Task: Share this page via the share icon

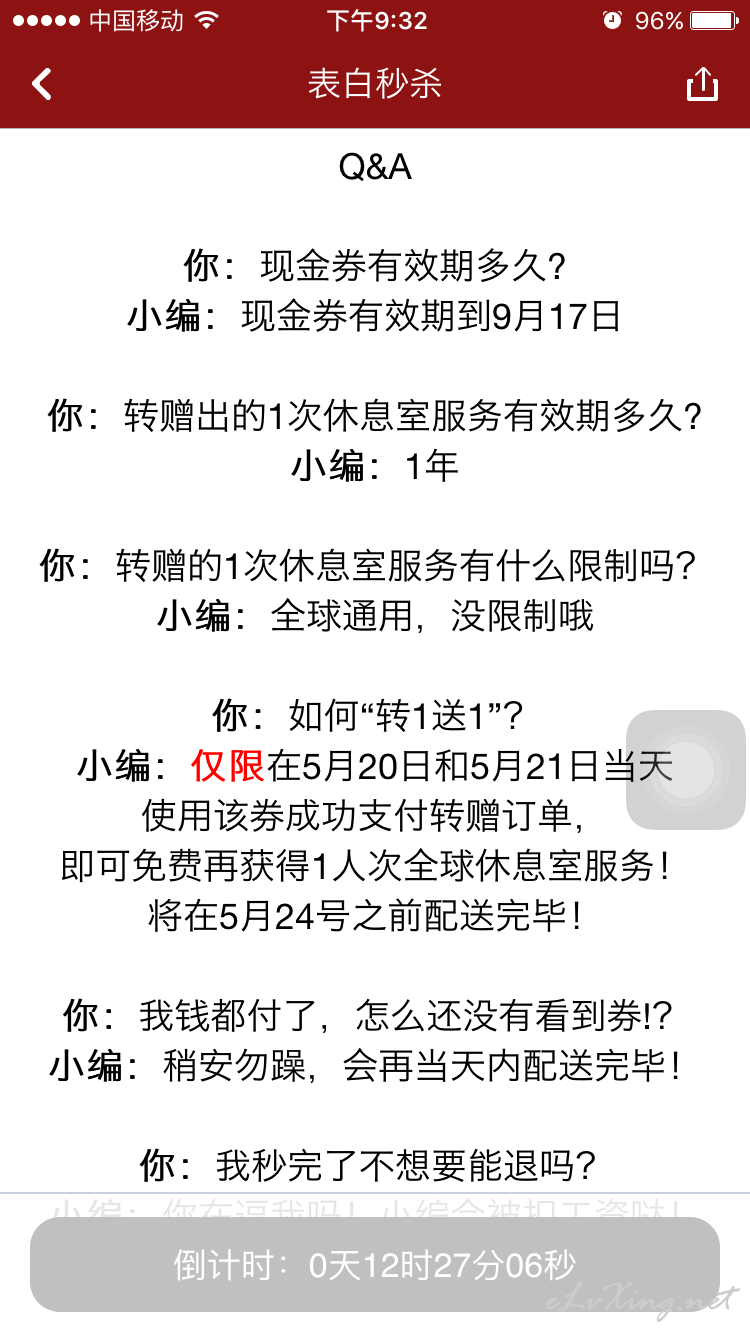Action: pos(702,84)
